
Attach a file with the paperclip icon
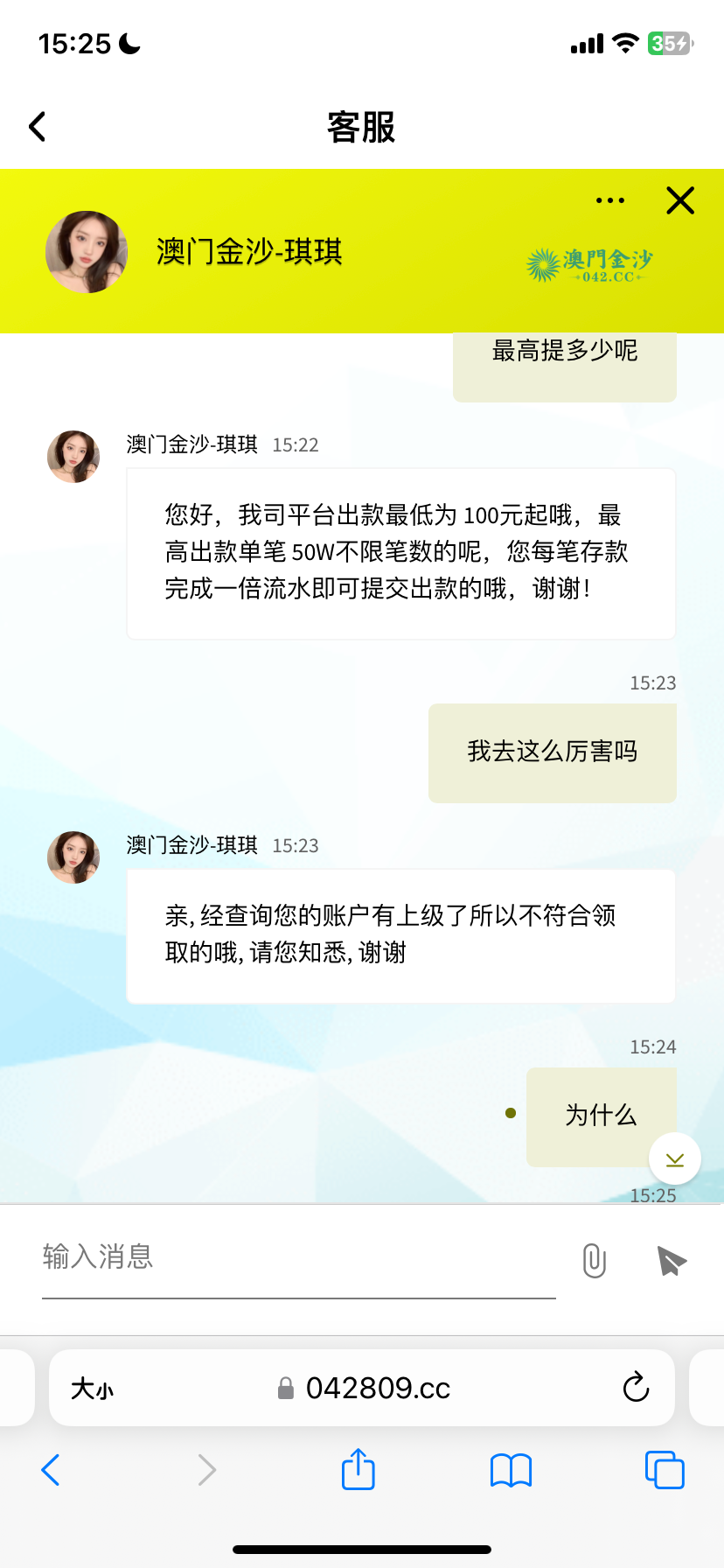[x=594, y=1261]
